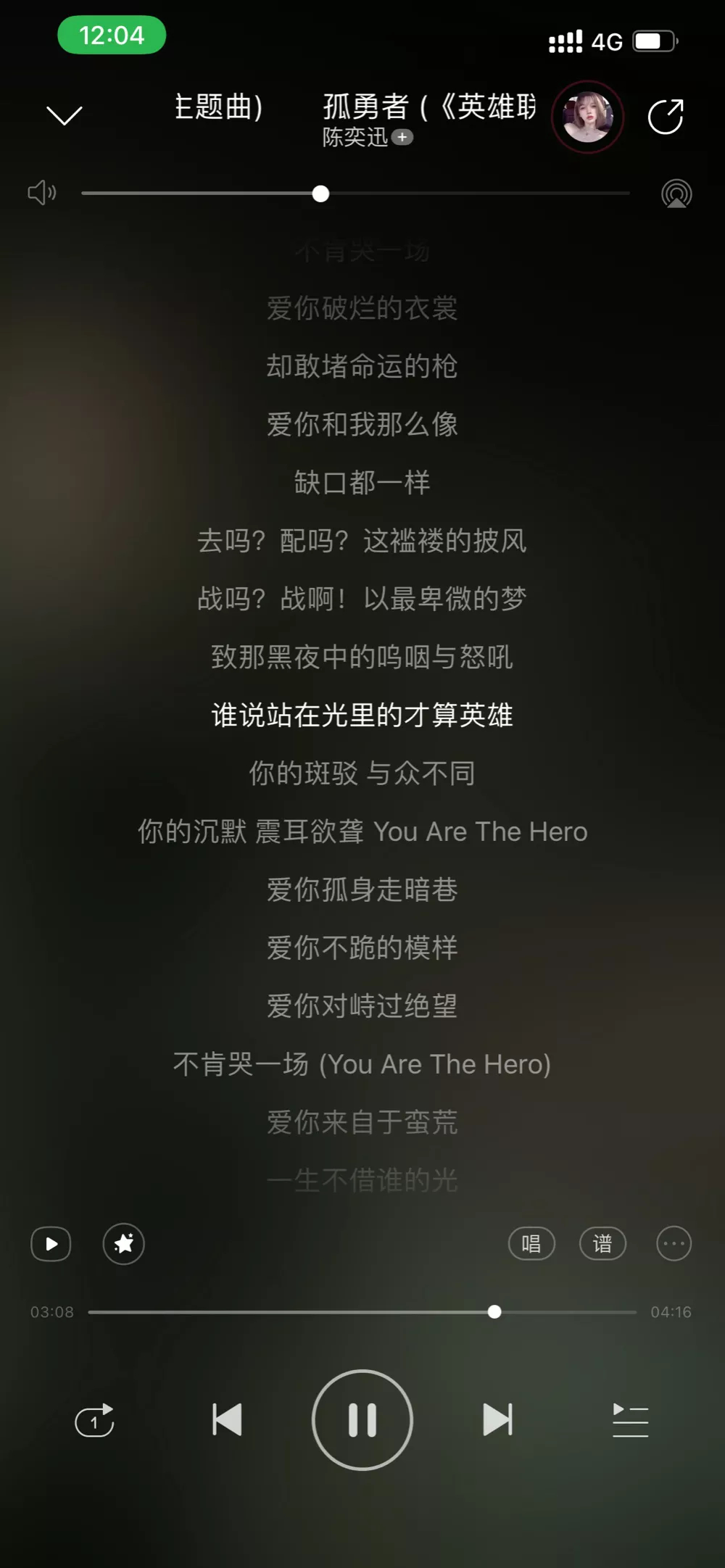
Task: Go to the previous track
Action: click(227, 1419)
